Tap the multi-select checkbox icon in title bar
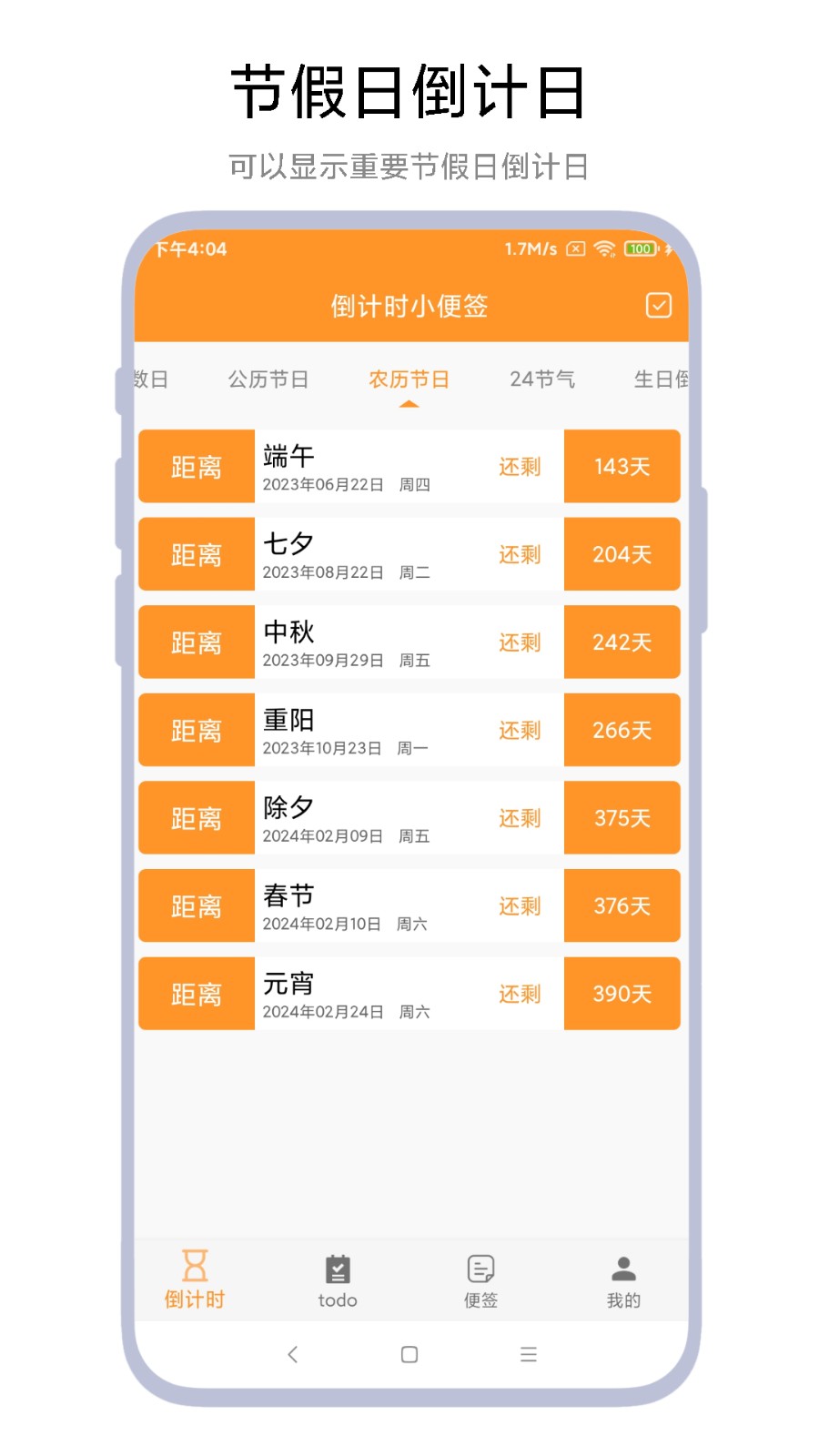 (658, 306)
